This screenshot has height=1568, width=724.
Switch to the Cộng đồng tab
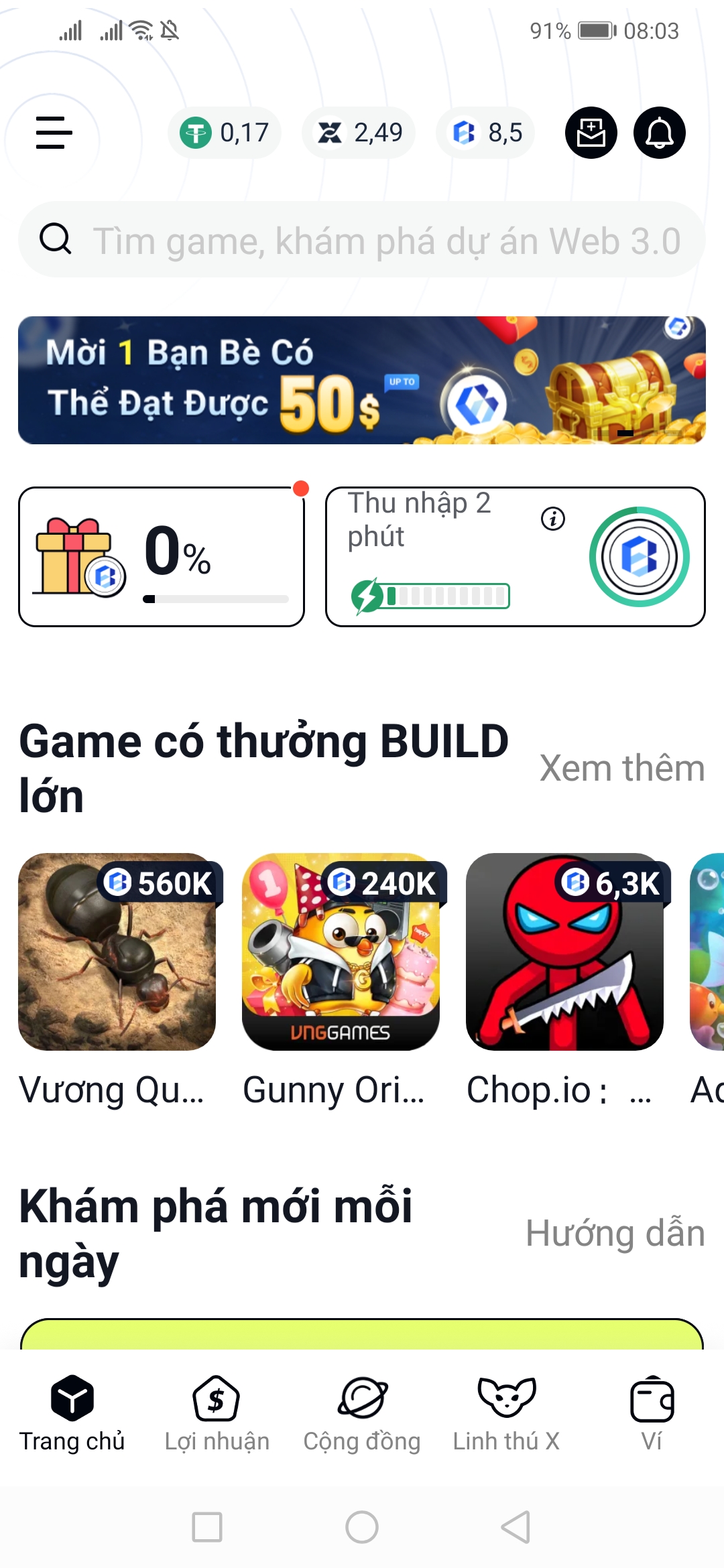pyautogui.click(x=362, y=1414)
